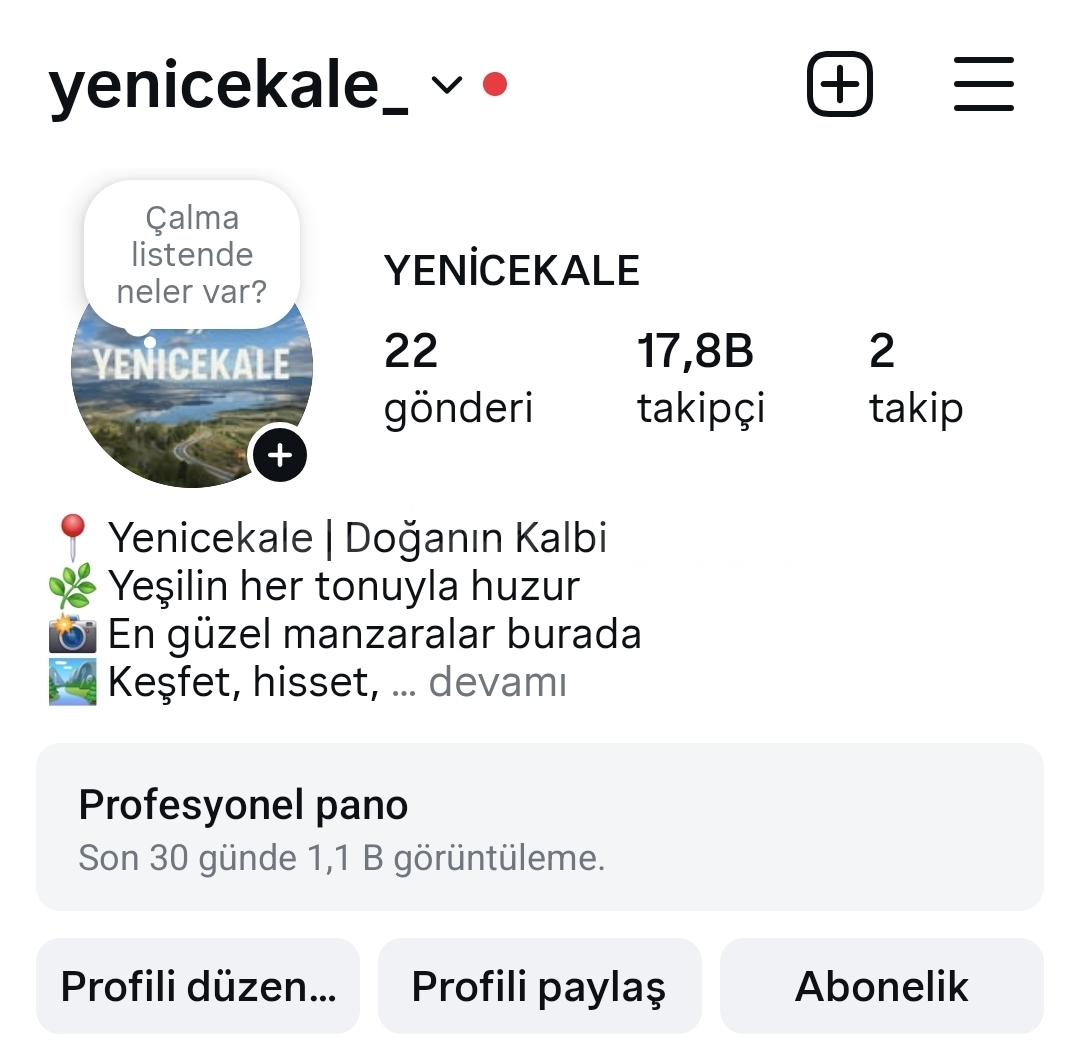Tap the "Çalma listende neler var?" note bubble
Screen dimensions: 1080x1050
tap(191, 255)
